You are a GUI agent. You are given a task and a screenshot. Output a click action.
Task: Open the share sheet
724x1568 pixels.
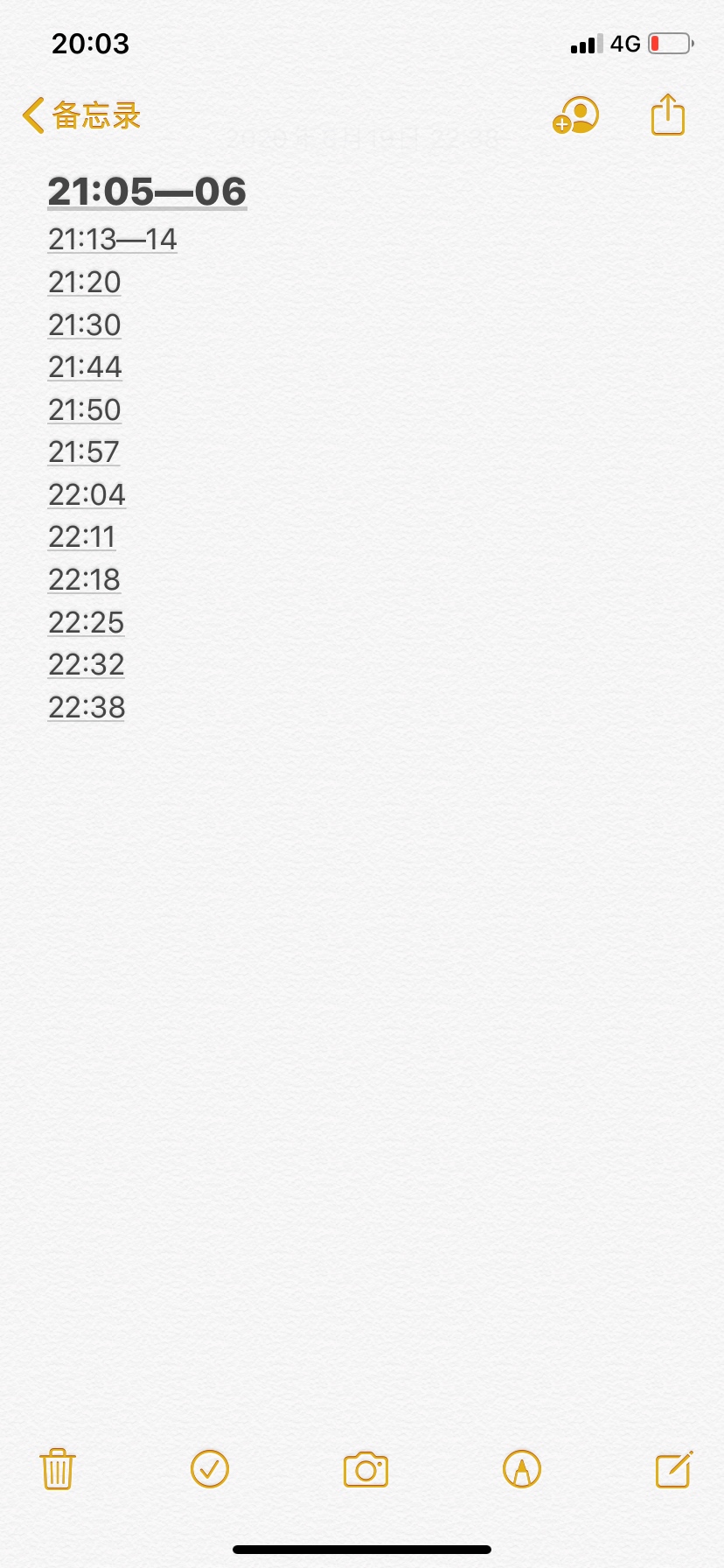pos(668,115)
